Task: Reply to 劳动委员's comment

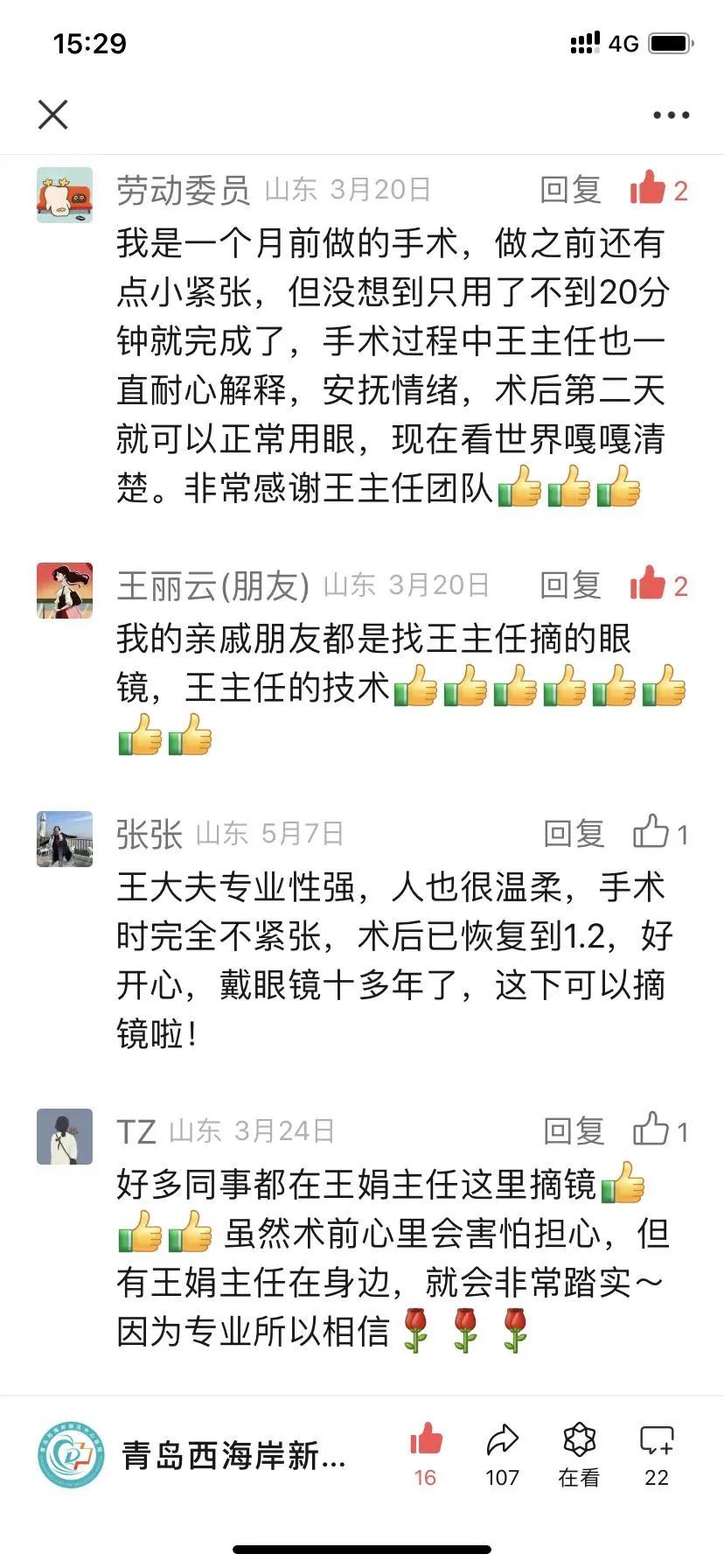Action: (570, 190)
